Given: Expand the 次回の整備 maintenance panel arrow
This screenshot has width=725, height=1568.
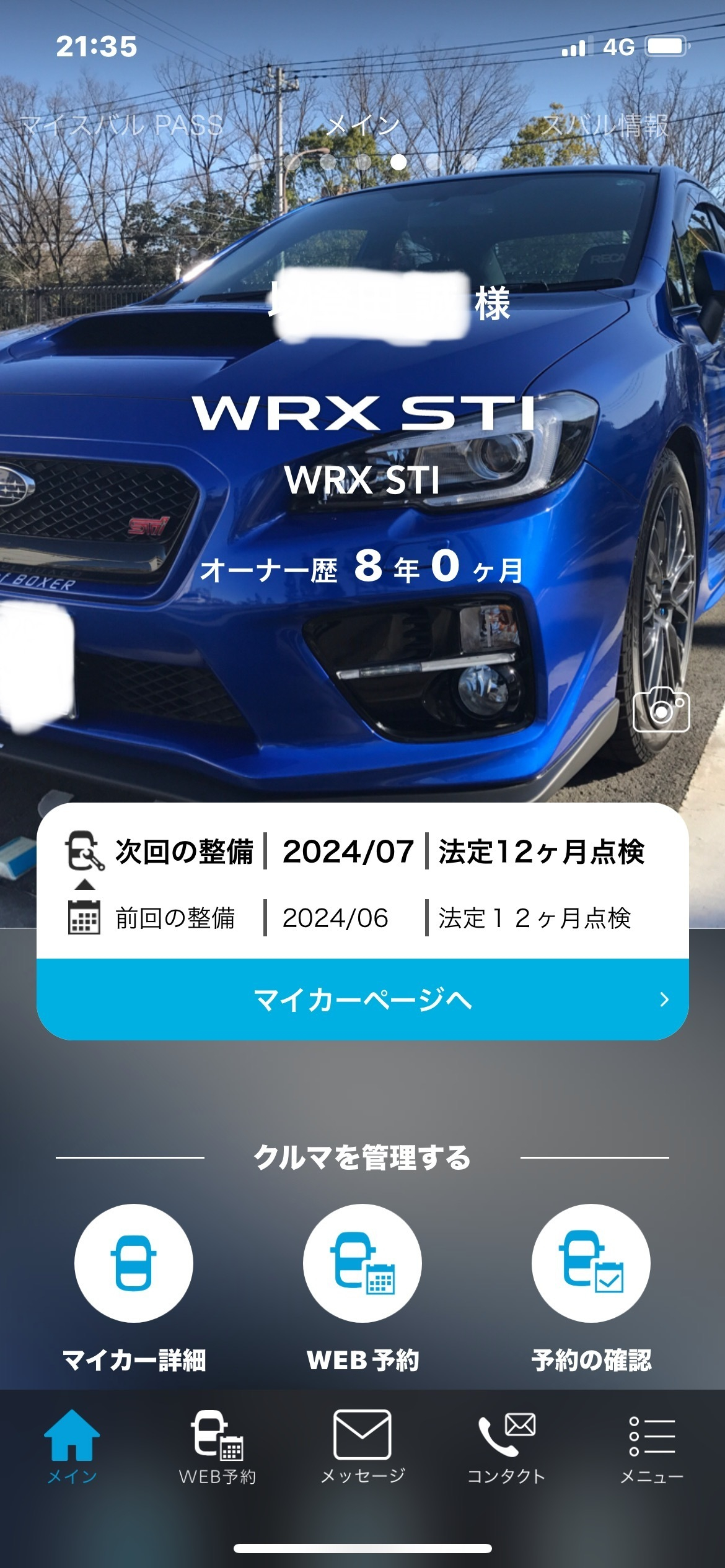Looking at the screenshot, I should coord(85,884).
